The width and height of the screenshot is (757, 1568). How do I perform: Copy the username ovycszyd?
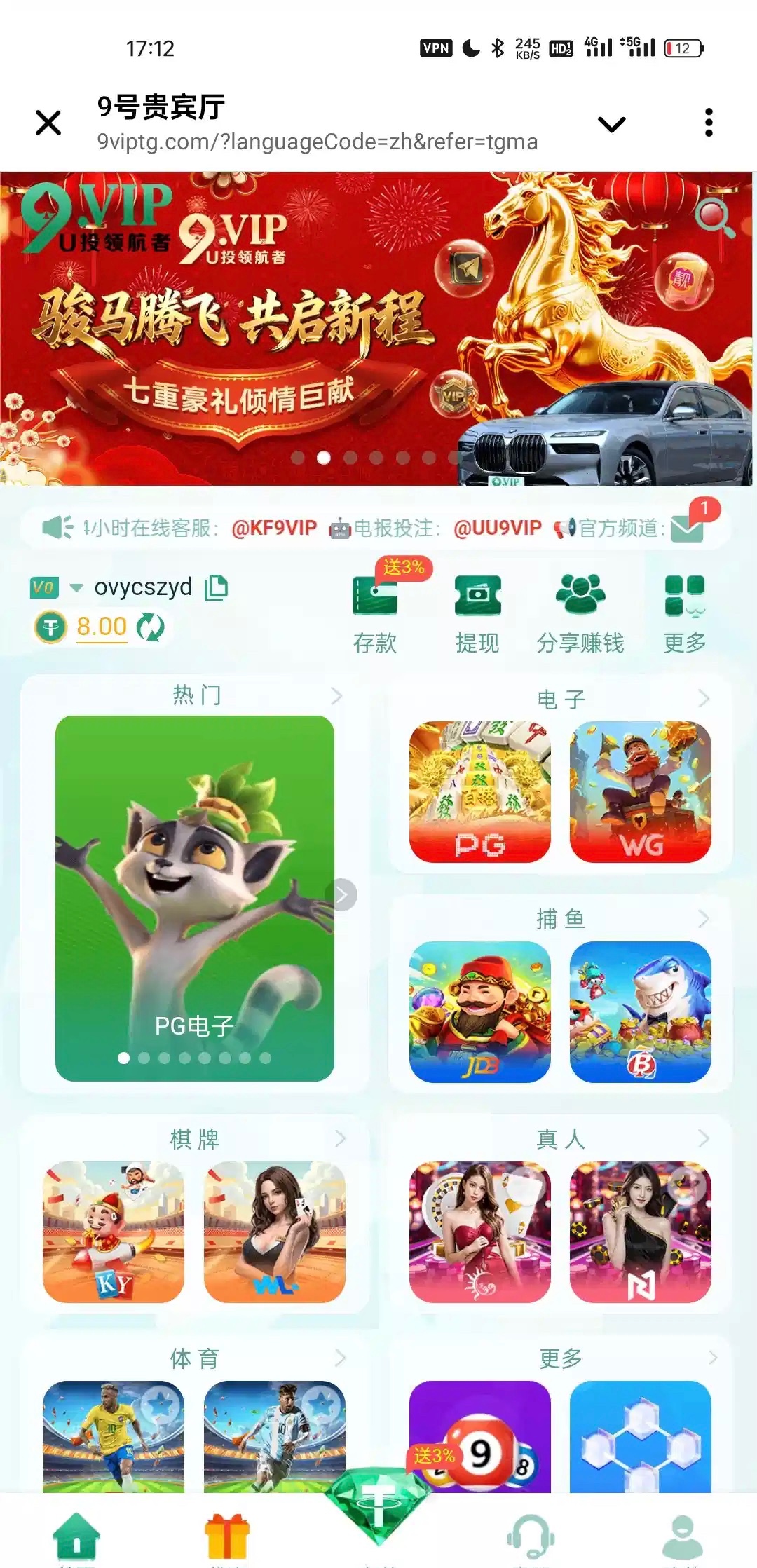[217, 587]
